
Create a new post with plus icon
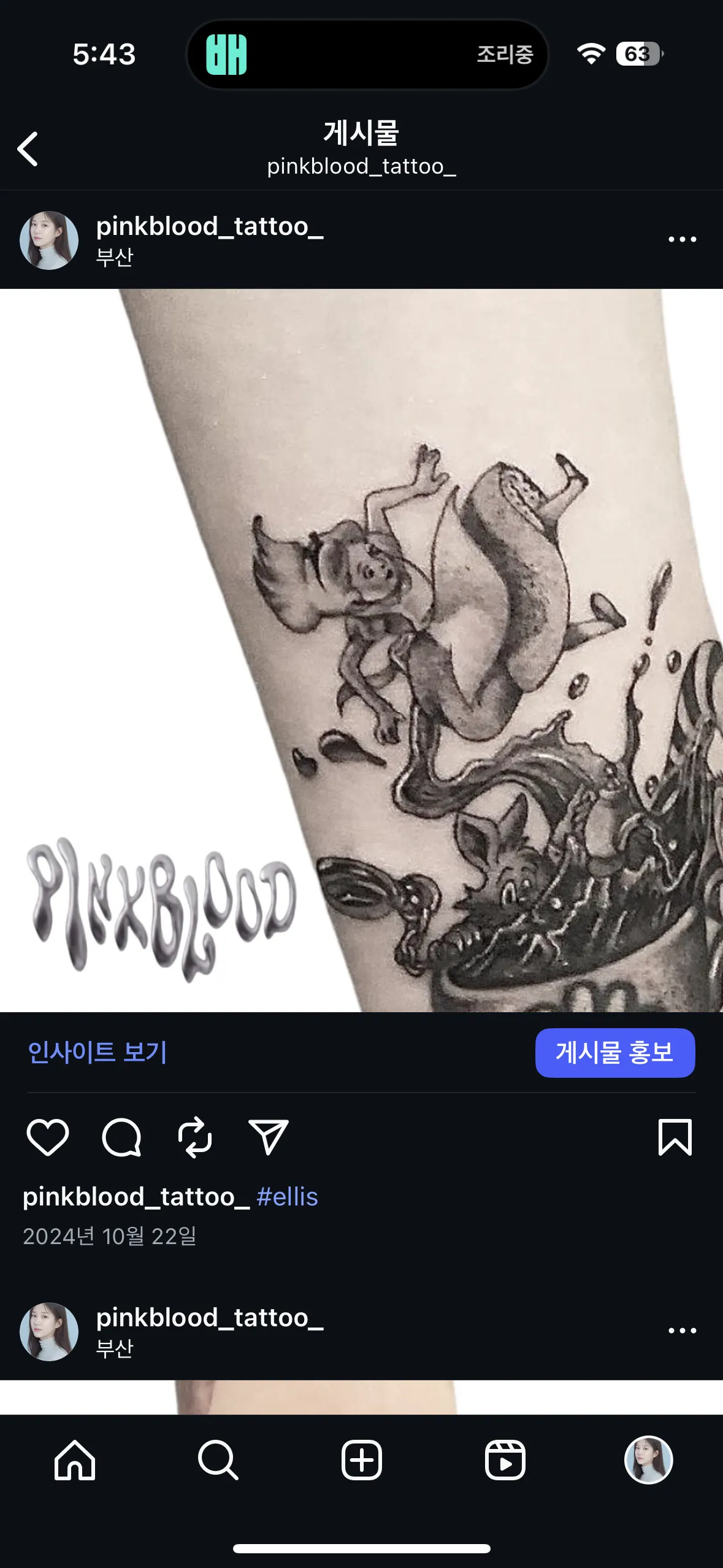pos(361,1460)
